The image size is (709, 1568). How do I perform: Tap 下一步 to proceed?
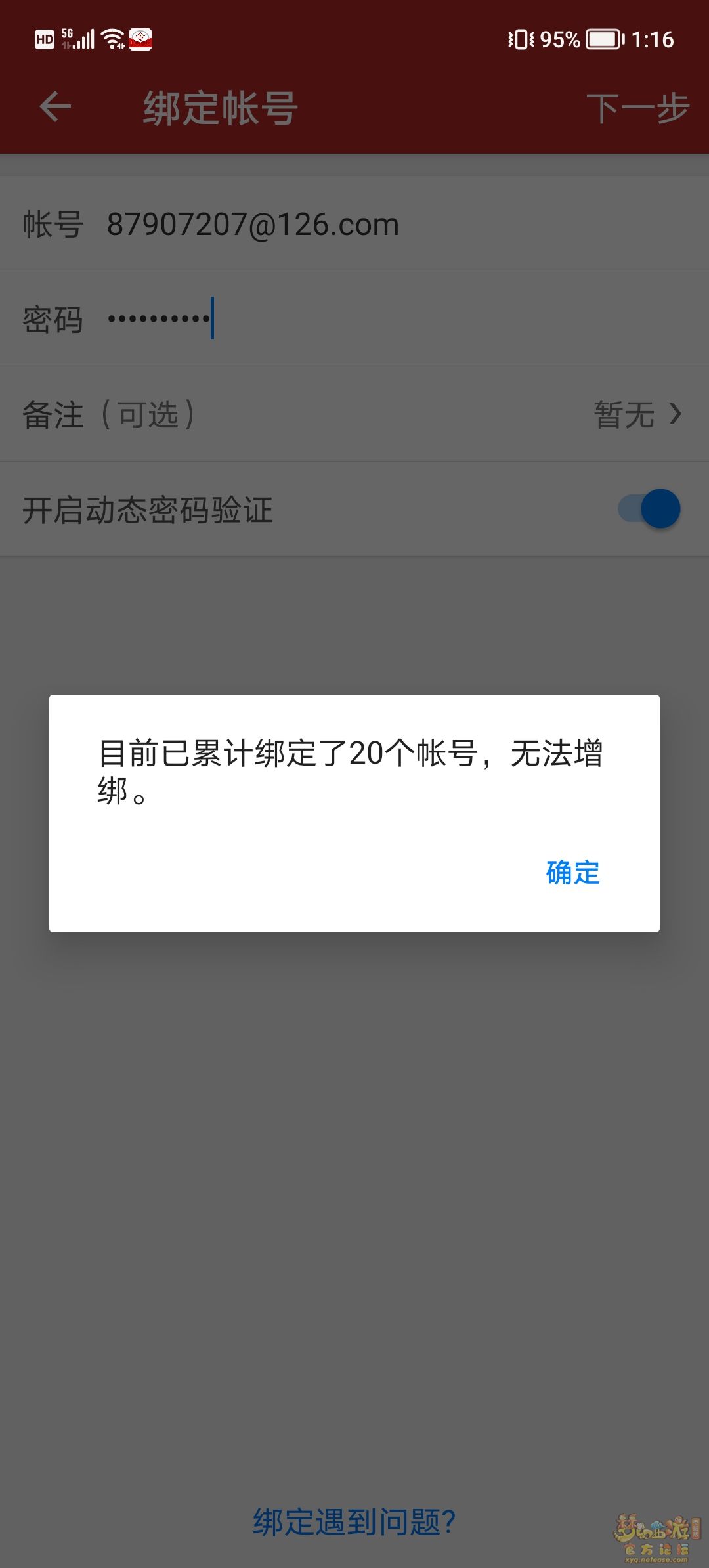637,108
